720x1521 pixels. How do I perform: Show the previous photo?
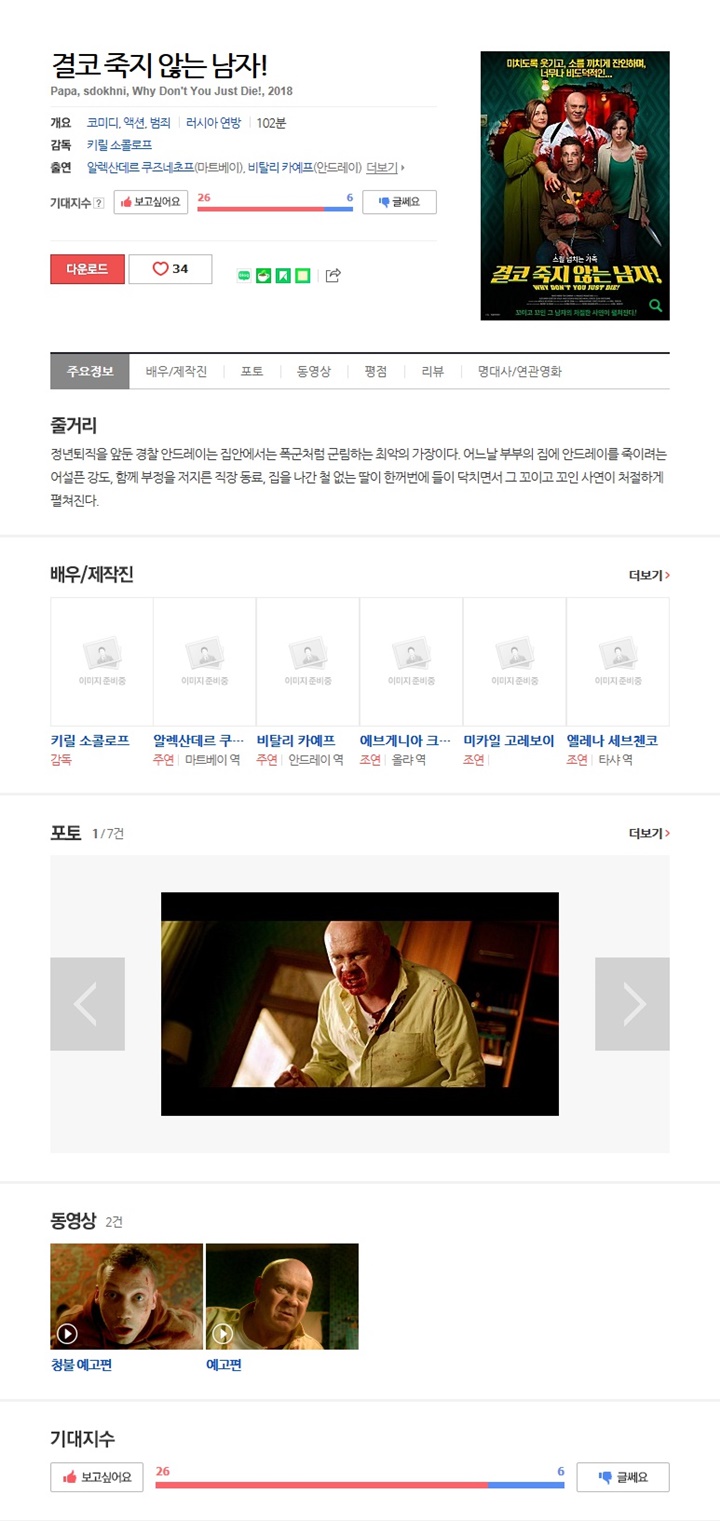pos(87,1004)
